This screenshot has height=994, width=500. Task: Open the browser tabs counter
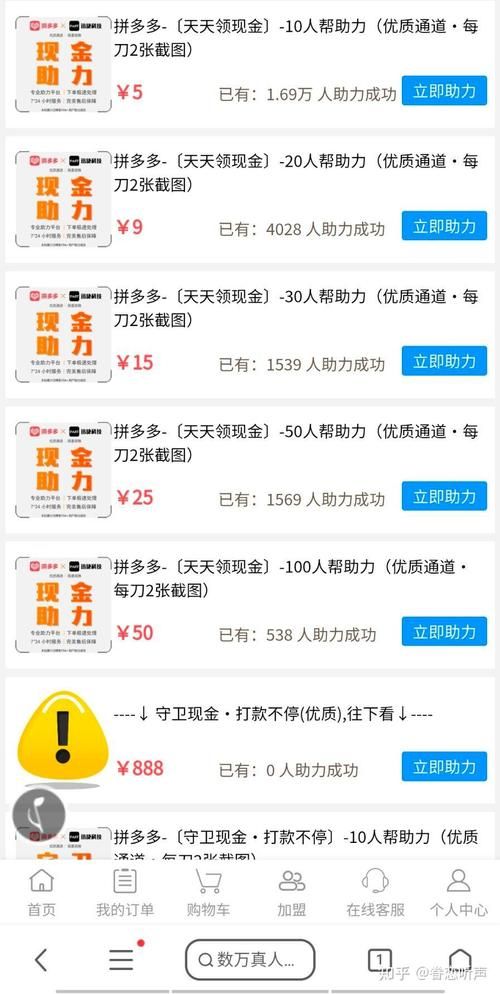(x=379, y=959)
